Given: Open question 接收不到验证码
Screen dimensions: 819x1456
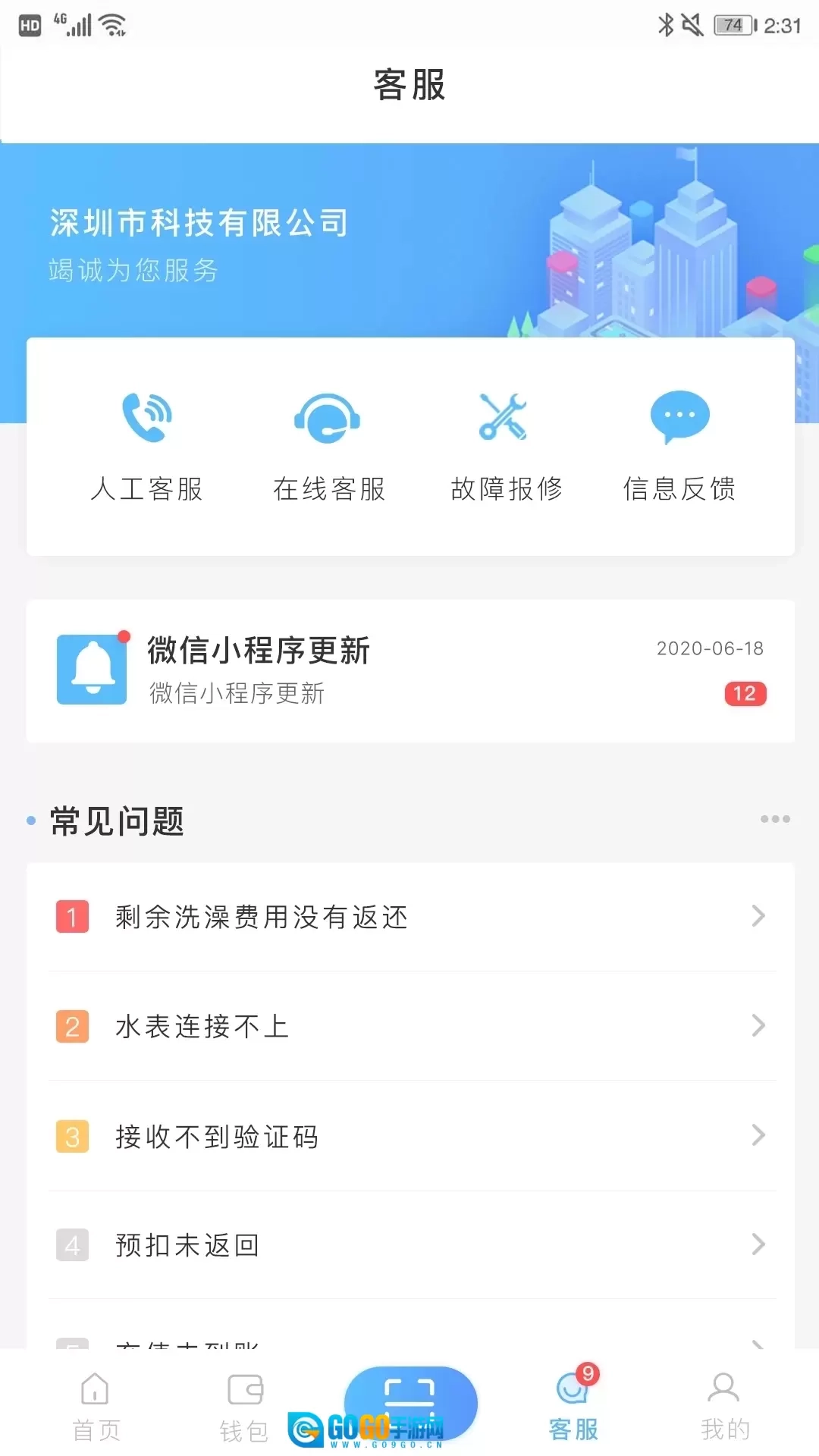Looking at the screenshot, I should tap(409, 1136).
